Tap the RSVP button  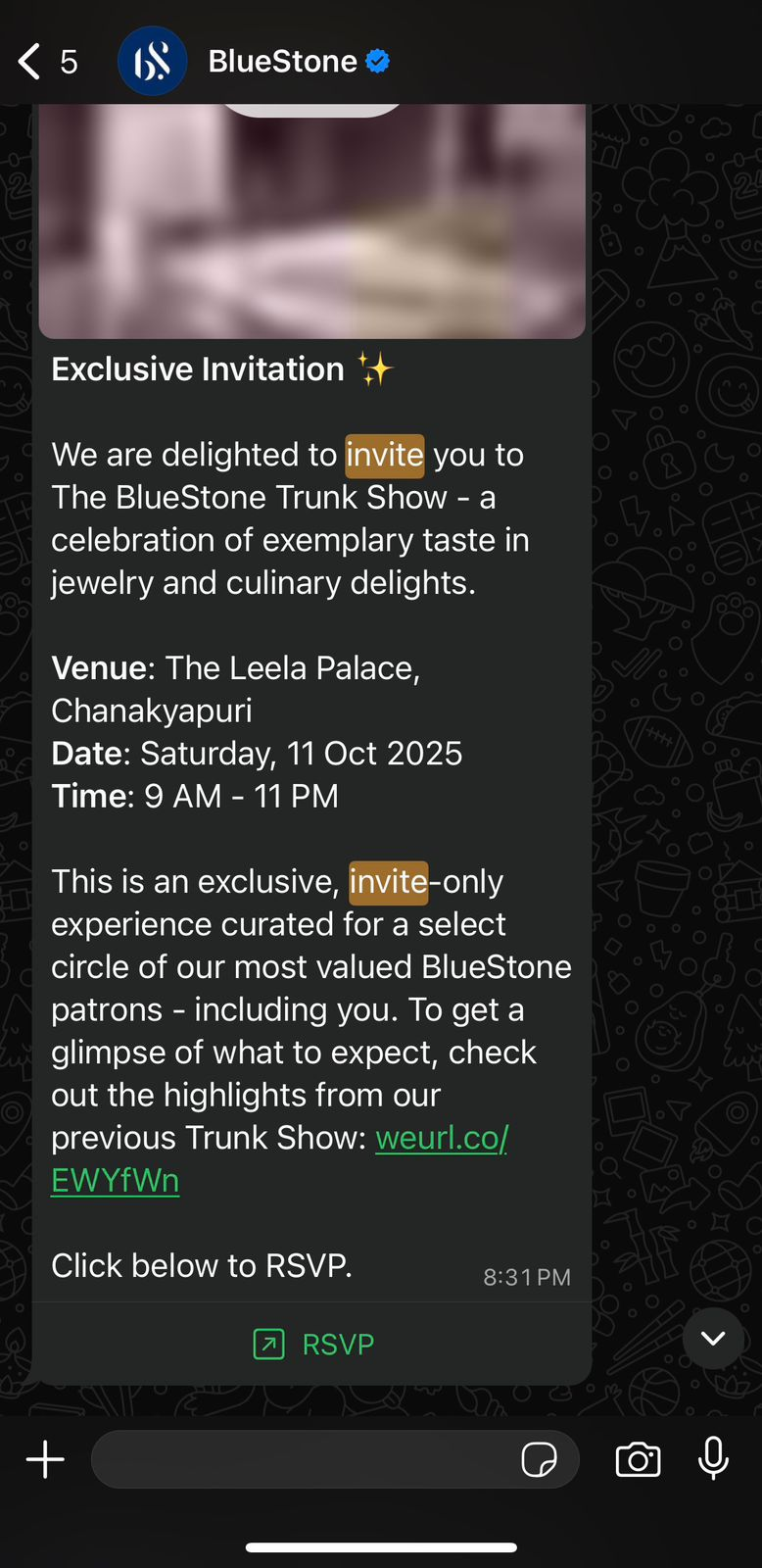[x=312, y=1344]
